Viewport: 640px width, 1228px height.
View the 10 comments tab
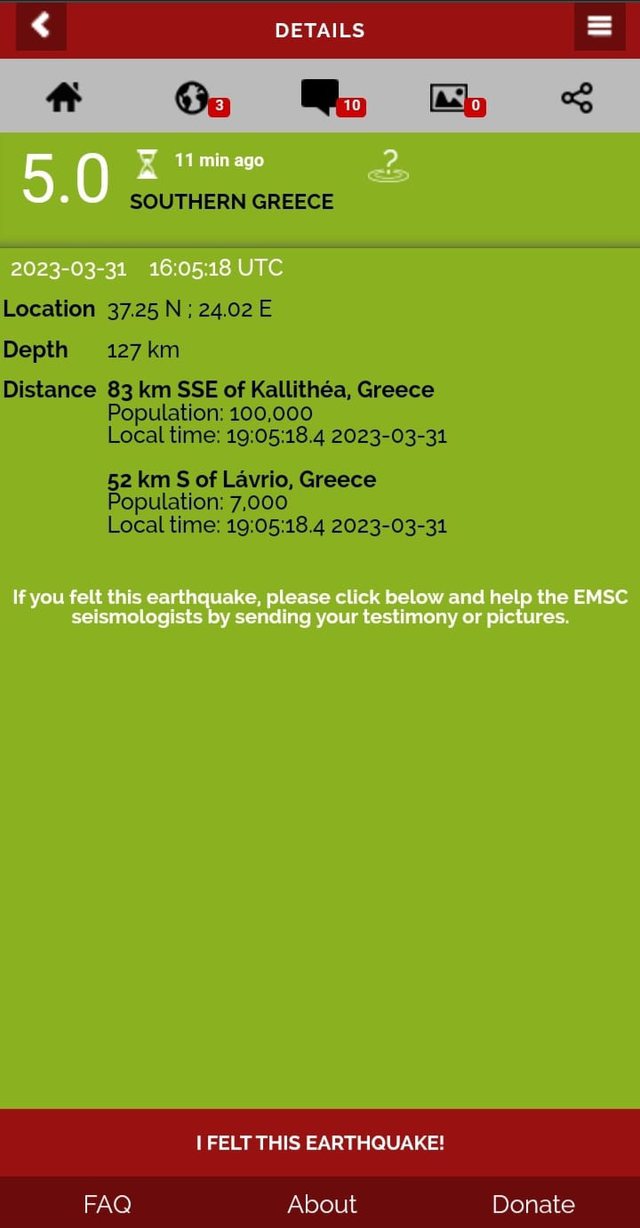[x=333, y=98]
